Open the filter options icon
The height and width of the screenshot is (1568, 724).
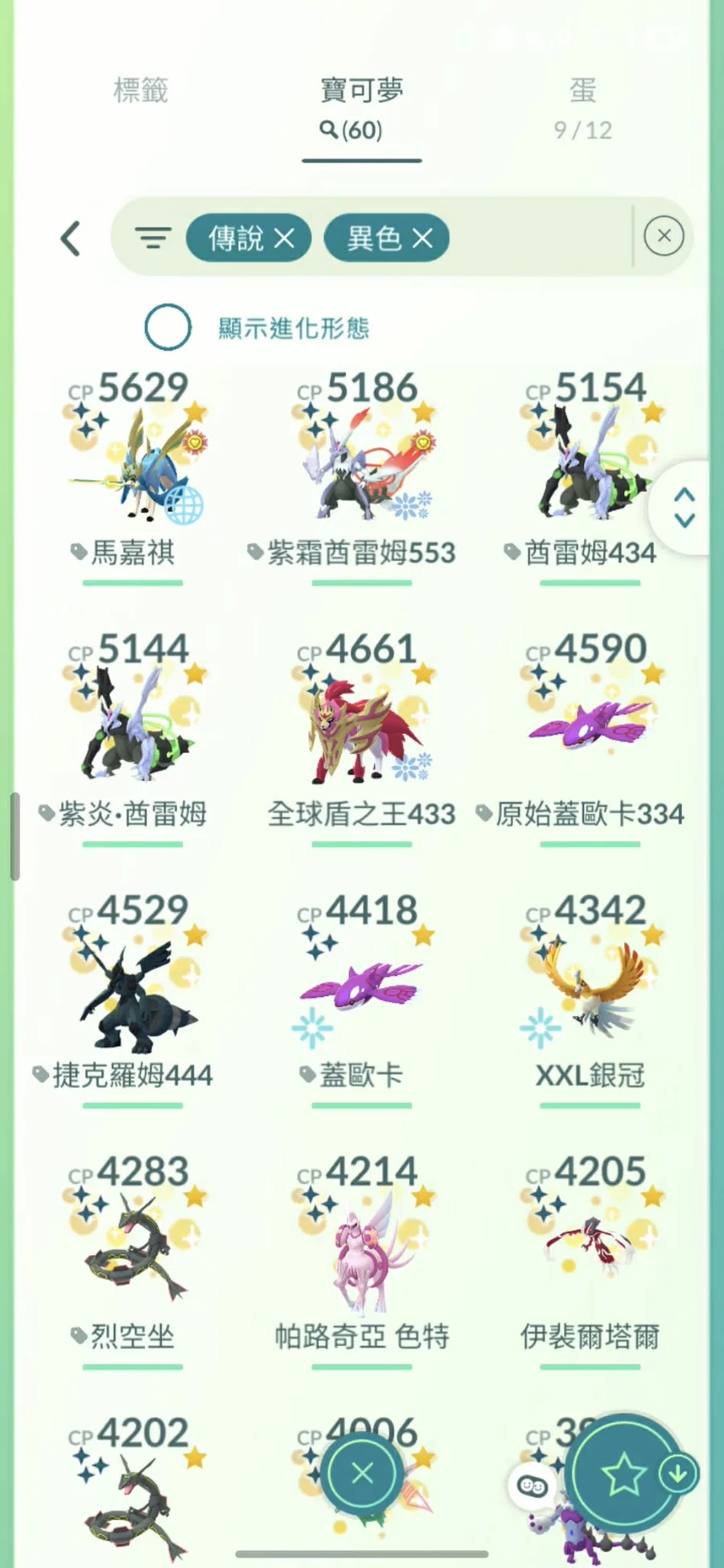[153, 238]
